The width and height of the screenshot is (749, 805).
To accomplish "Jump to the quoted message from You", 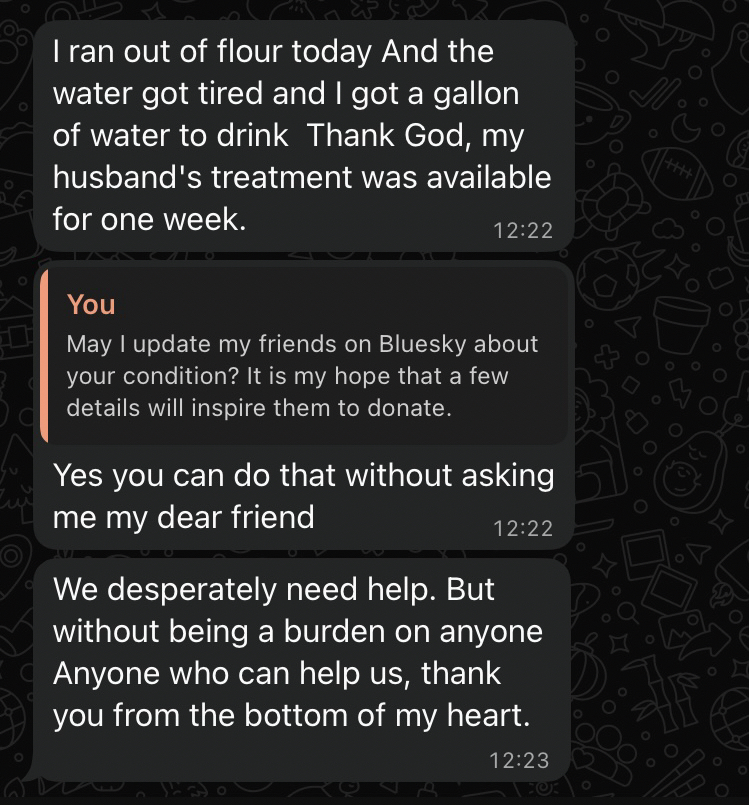I will pyautogui.click(x=303, y=356).
